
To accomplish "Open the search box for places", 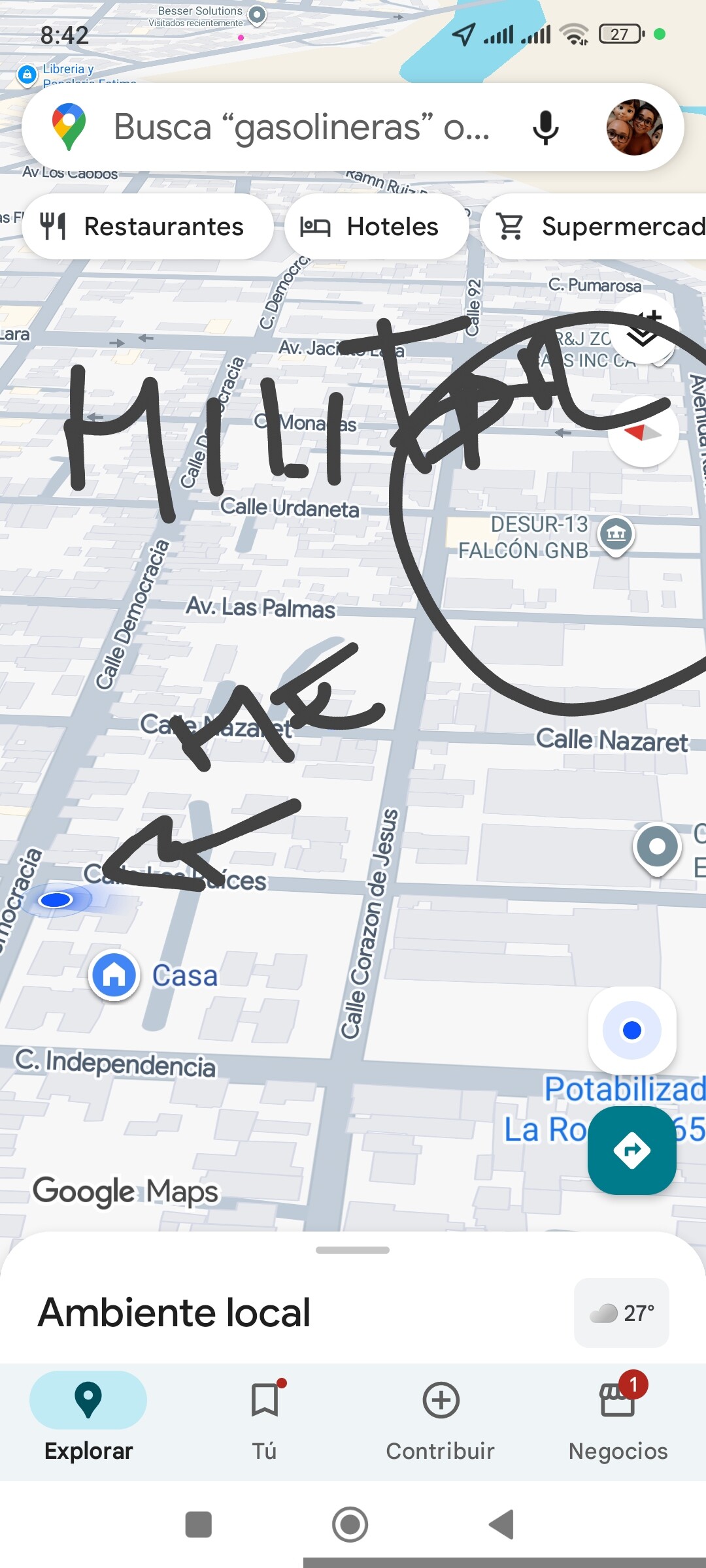I will click(x=301, y=127).
